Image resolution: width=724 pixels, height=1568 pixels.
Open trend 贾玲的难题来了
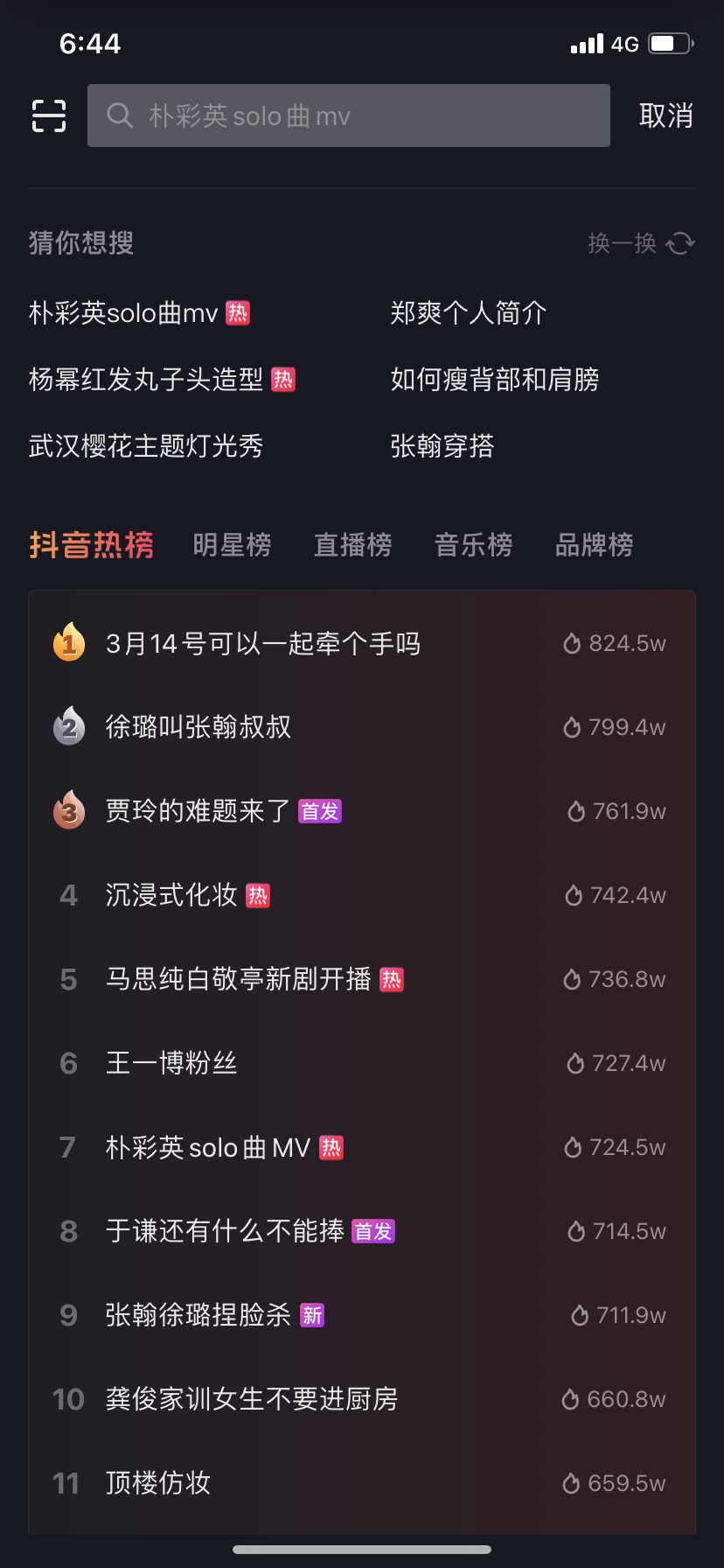click(362, 811)
